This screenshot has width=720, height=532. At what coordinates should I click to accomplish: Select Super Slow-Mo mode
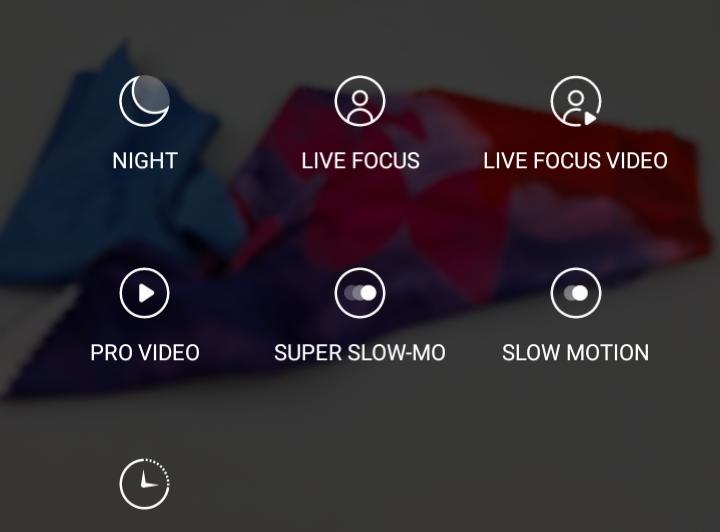point(360,294)
